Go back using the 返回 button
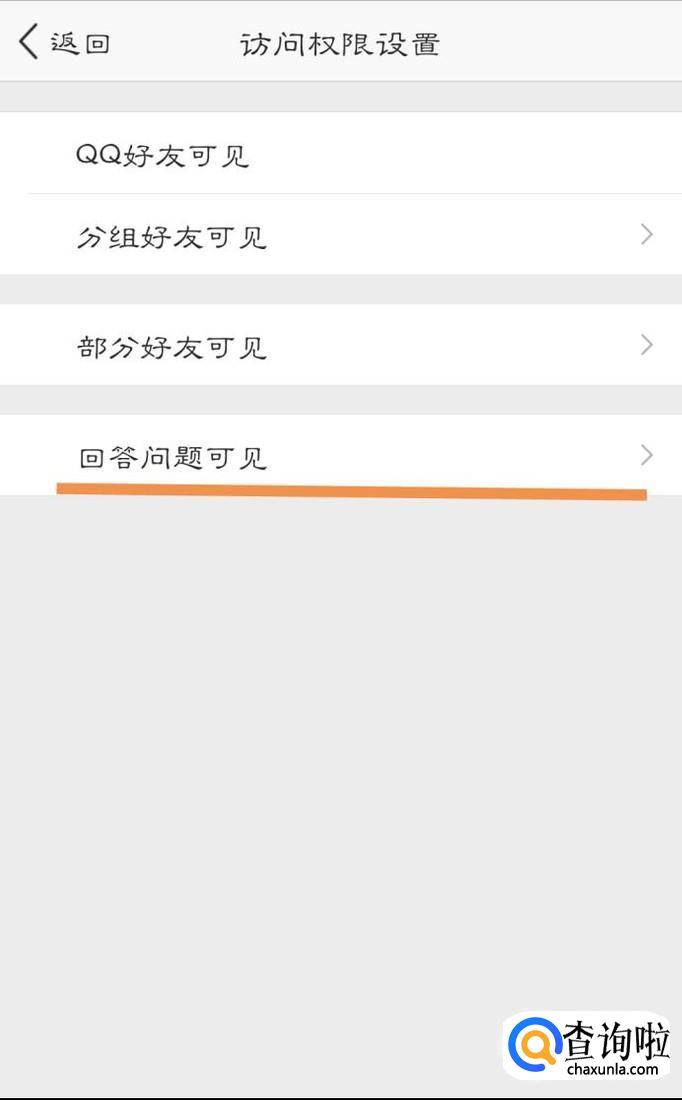 pos(64,42)
